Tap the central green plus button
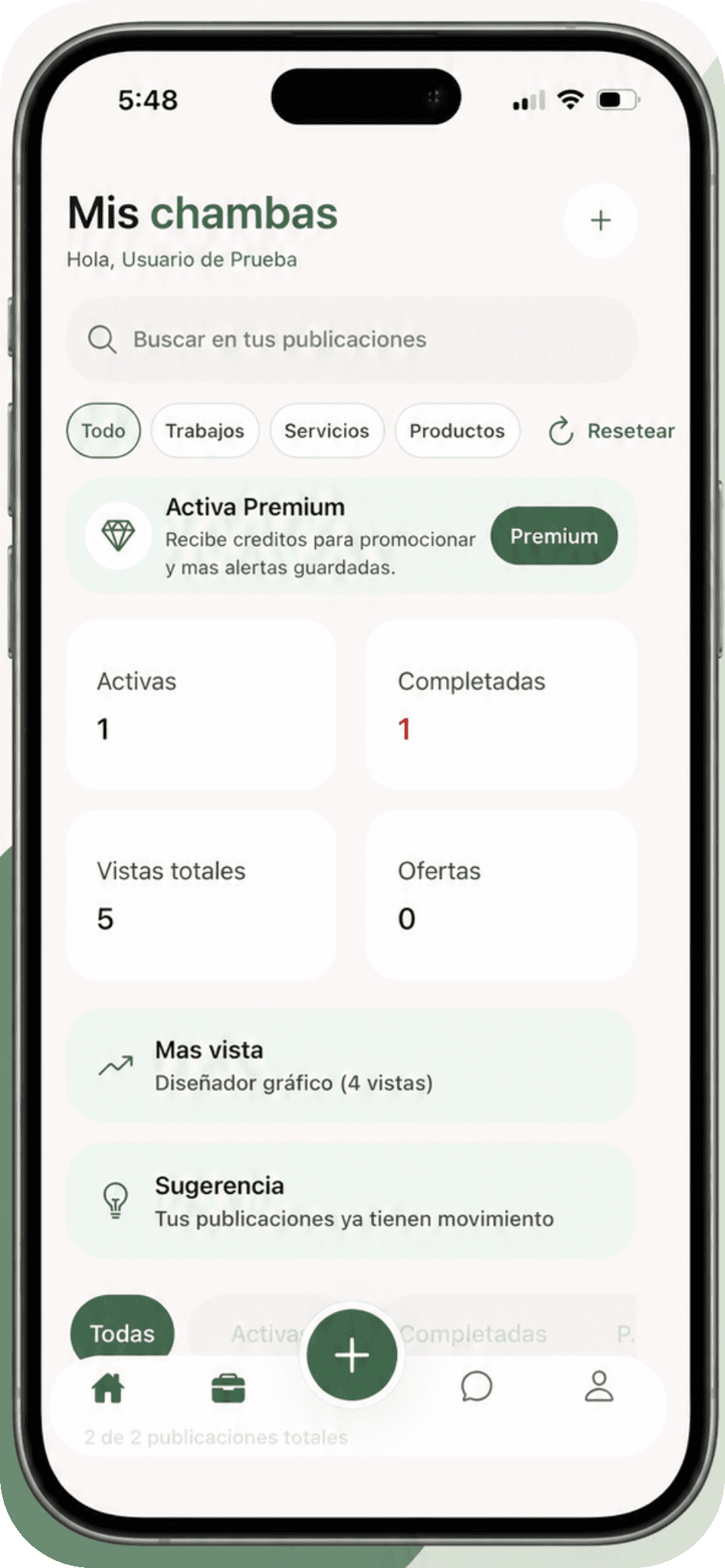This screenshot has width=725, height=1568. [x=352, y=1356]
